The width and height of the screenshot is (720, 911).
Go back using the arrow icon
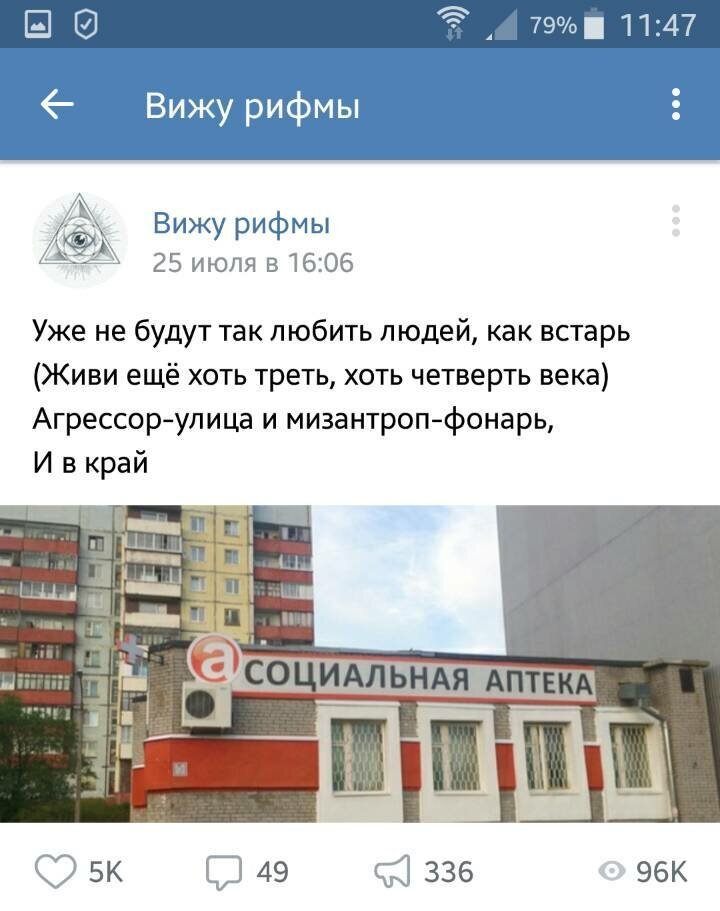pos(57,105)
